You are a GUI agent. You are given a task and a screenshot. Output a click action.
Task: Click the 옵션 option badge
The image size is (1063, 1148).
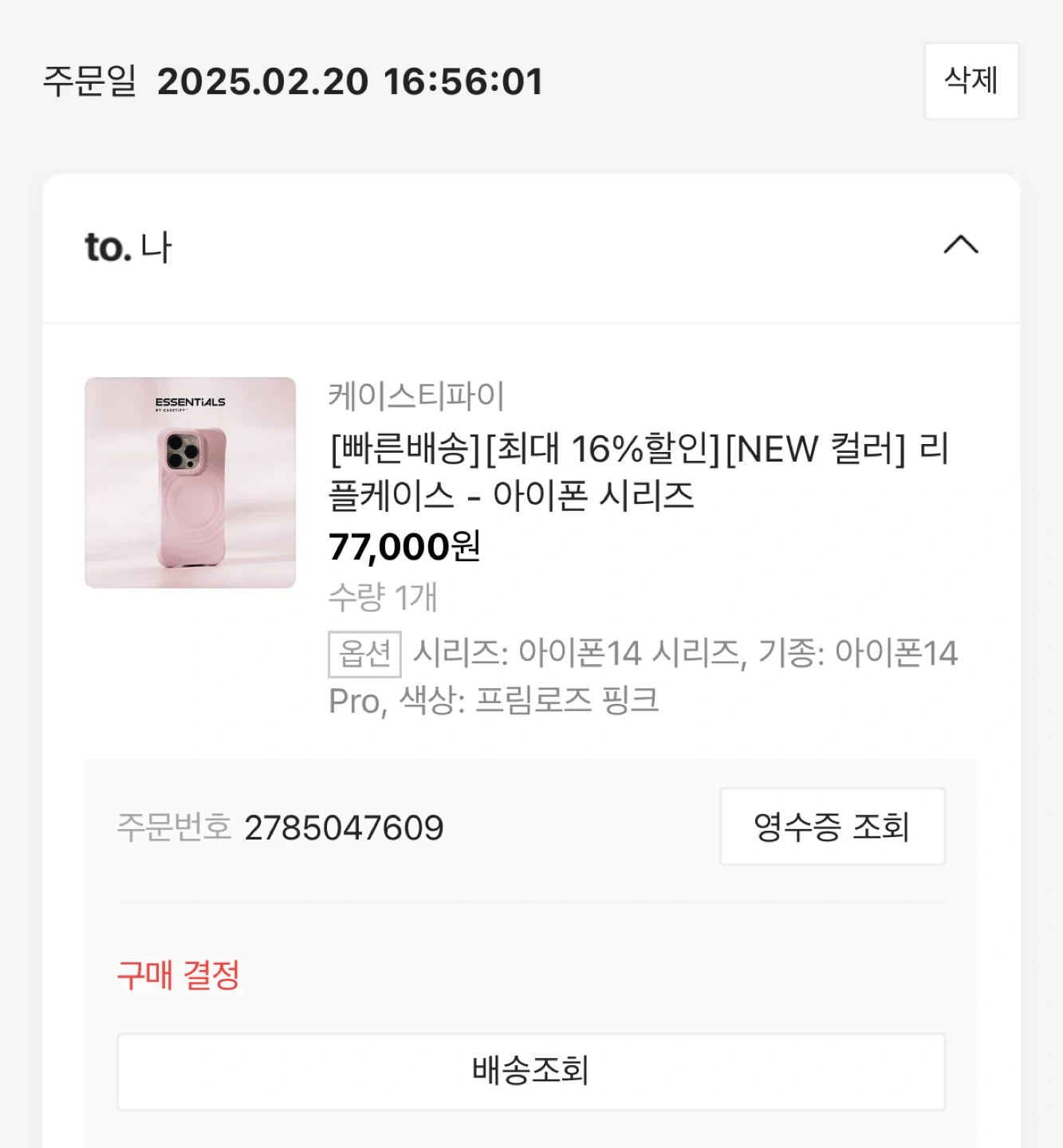364,654
